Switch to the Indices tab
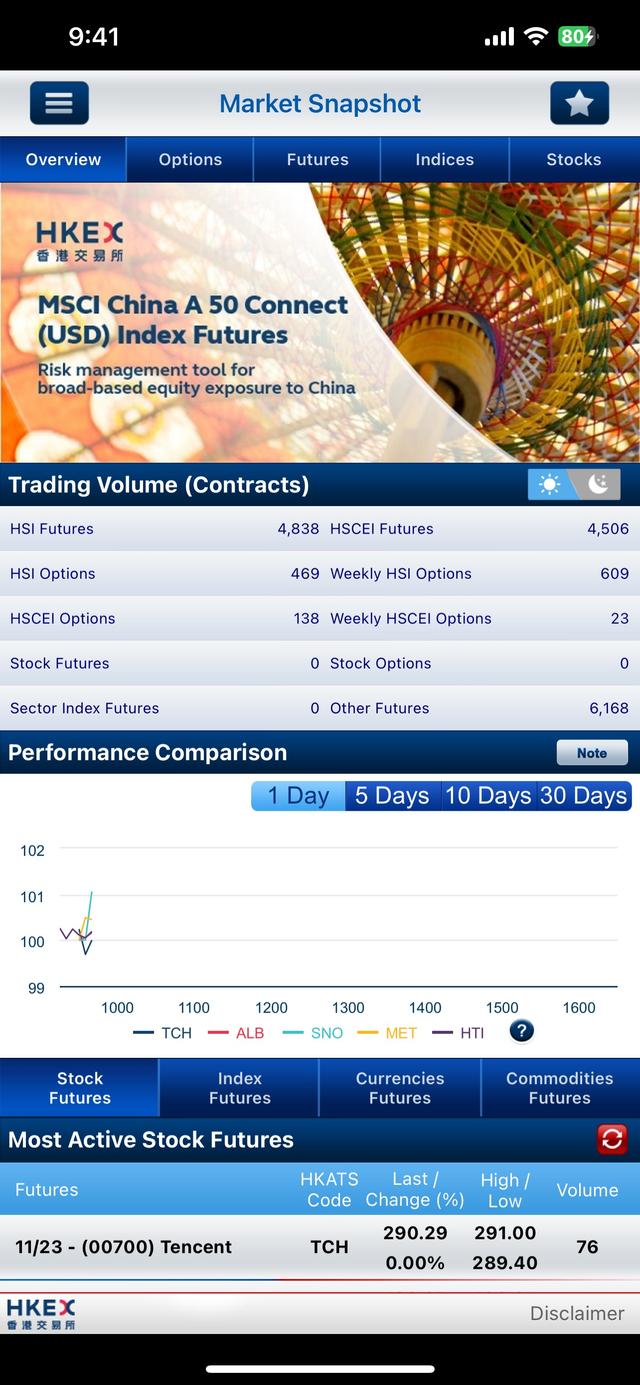The image size is (640, 1385). tap(445, 160)
